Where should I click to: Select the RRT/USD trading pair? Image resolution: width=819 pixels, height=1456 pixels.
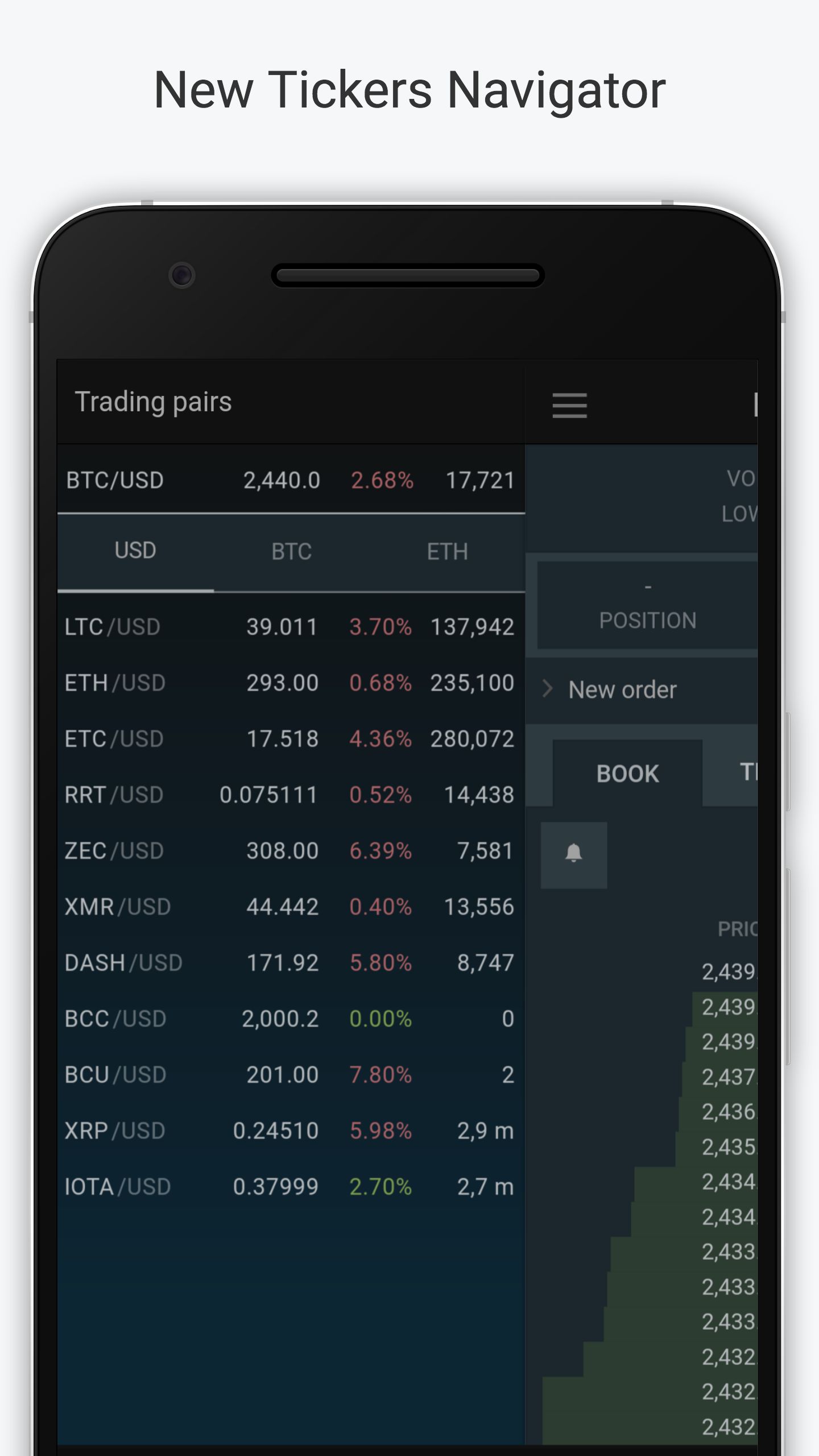[x=290, y=794]
